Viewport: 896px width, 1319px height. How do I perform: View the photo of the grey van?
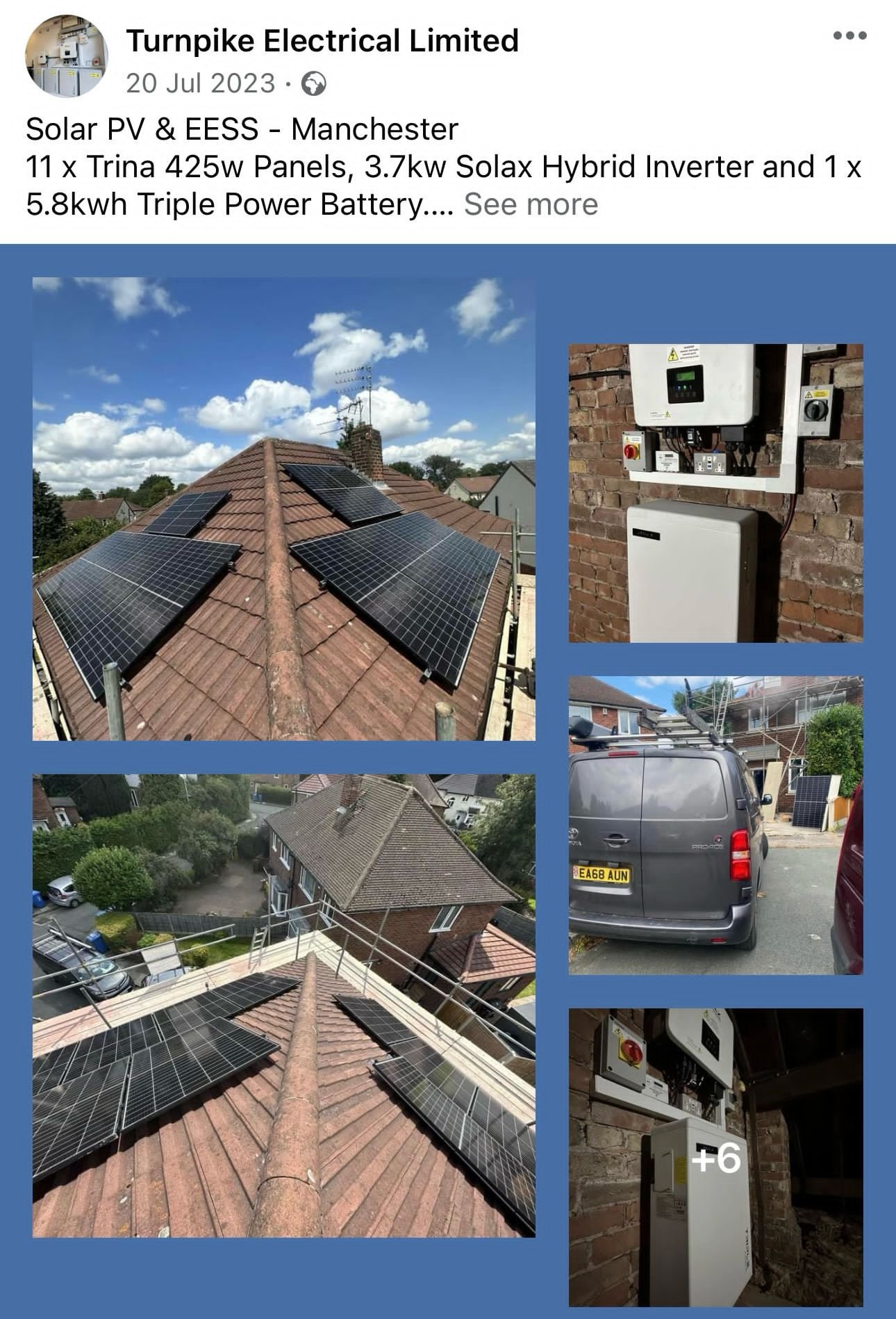(x=715, y=825)
